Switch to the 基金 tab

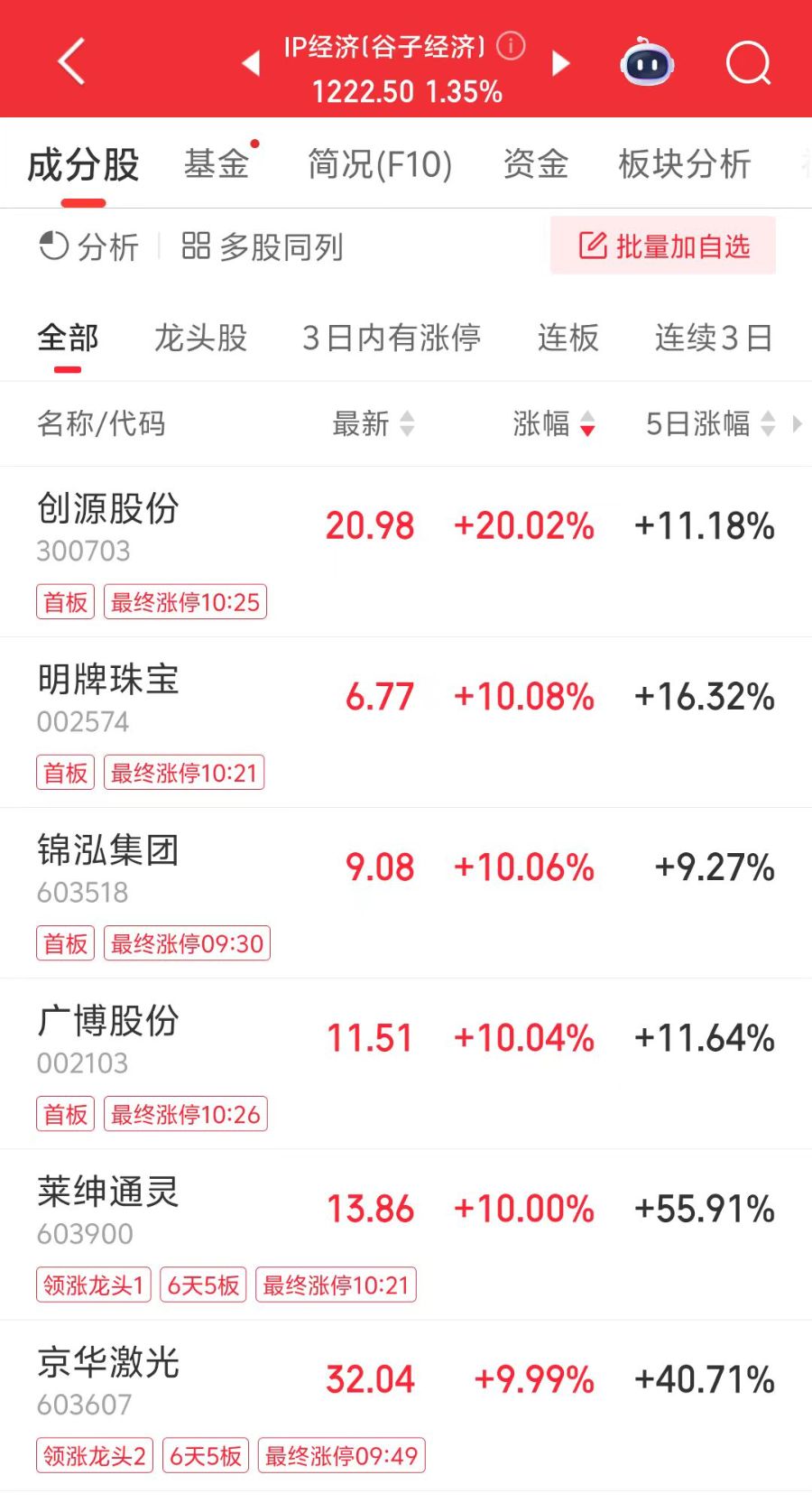click(217, 164)
